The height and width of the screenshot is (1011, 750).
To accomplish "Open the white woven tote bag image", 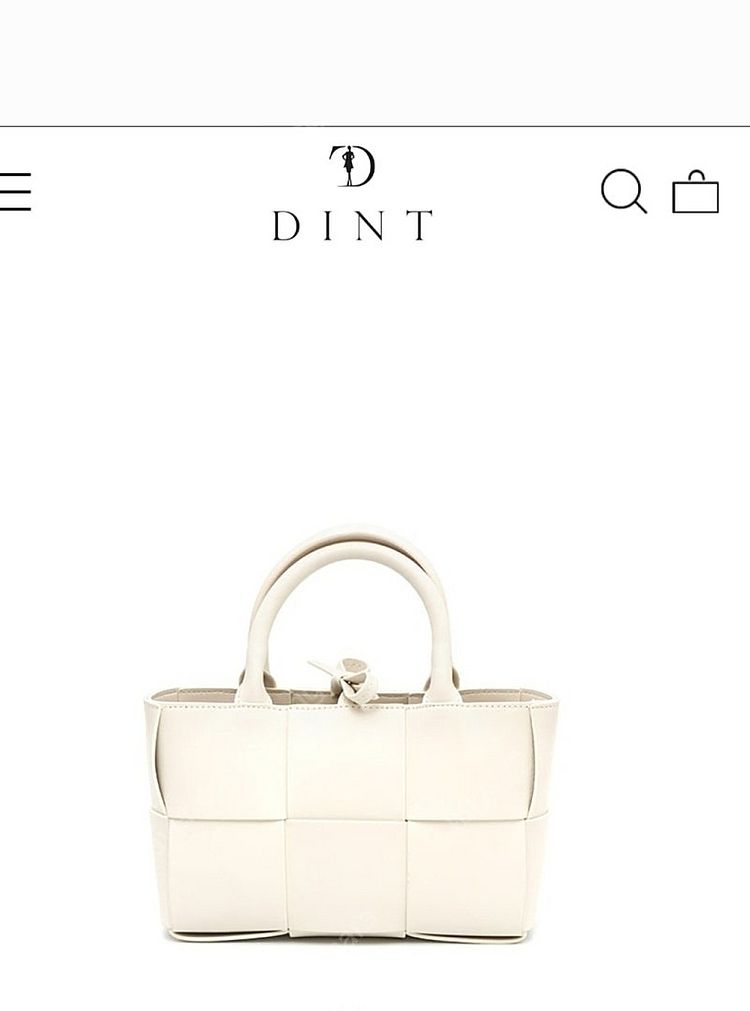I will (351, 738).
